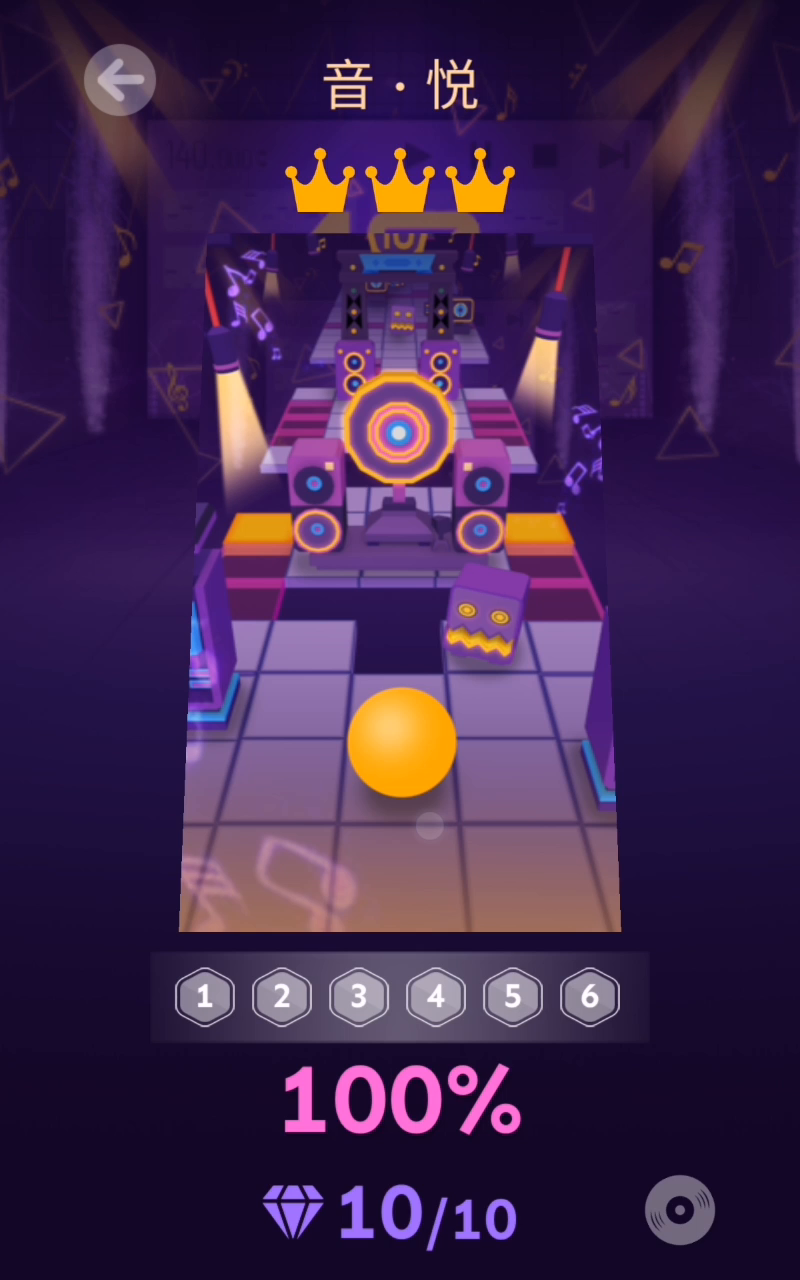800x1280 pixels.
Task: Select checkpoint 6
Action: click(590, 997)
